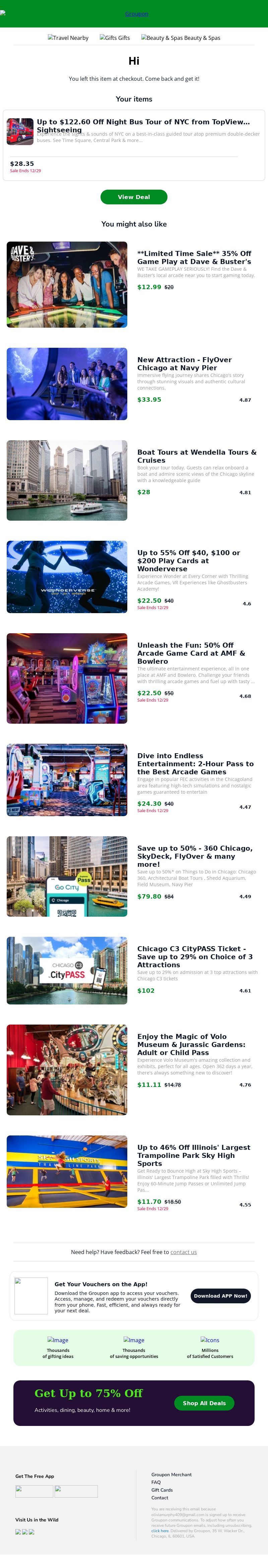The height and width of the screenshot is (1568, 268).
Task: View the FlyOver Chicago at Navy Pier deal
Action: [184, 364]
